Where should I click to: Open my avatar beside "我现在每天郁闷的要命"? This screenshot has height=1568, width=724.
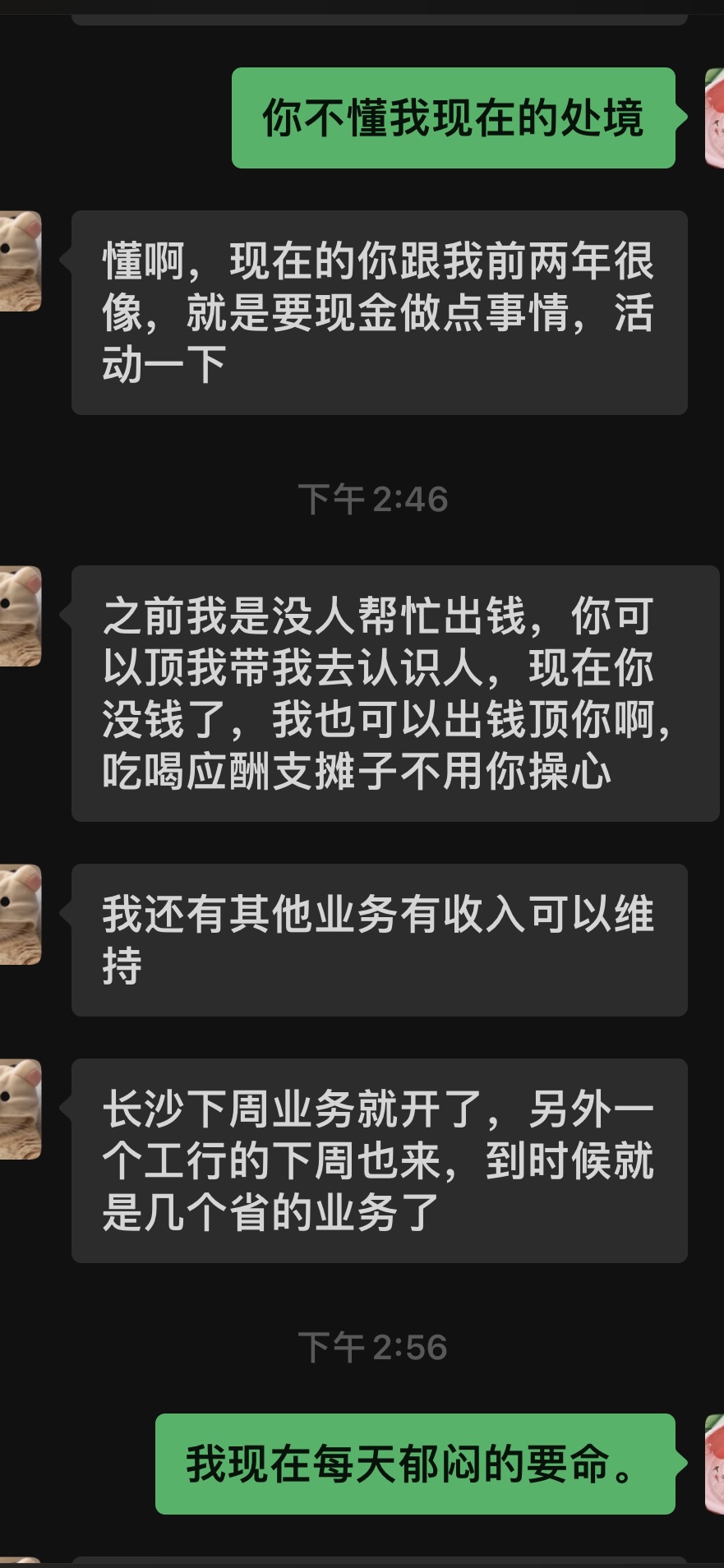714,1464
